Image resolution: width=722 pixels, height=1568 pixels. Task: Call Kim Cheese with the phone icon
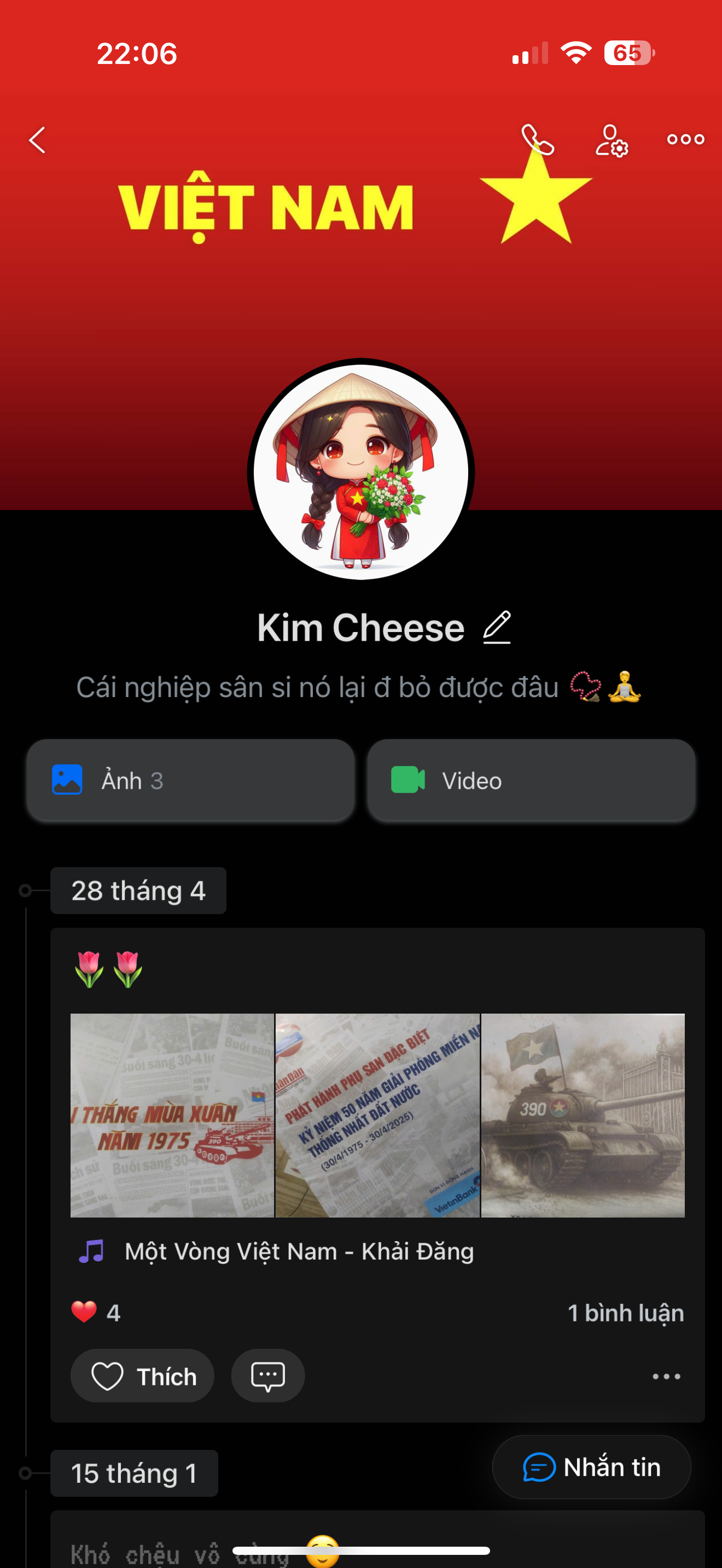pyautogui.click(x=538, y=140)
